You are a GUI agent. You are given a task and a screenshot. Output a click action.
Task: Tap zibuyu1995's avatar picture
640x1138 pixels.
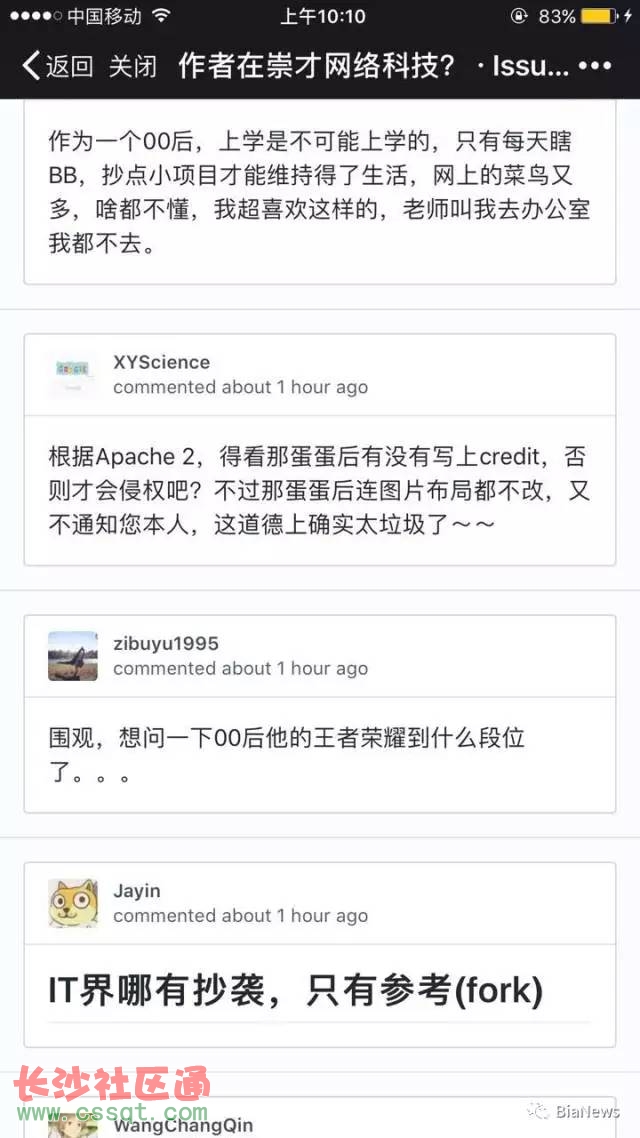click(x=73, y=656)
